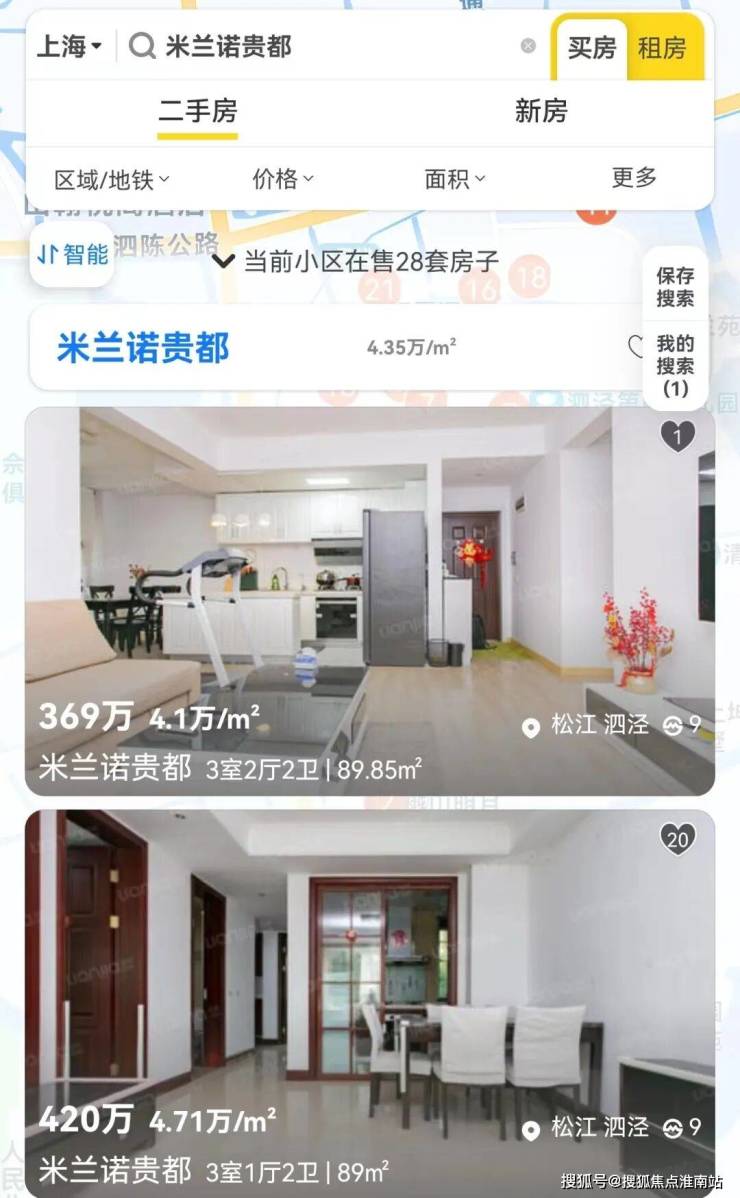Open the 上海 city dropdown
Image resolution: width=740 pixels, height=1198 pixels.
(69, 46)
